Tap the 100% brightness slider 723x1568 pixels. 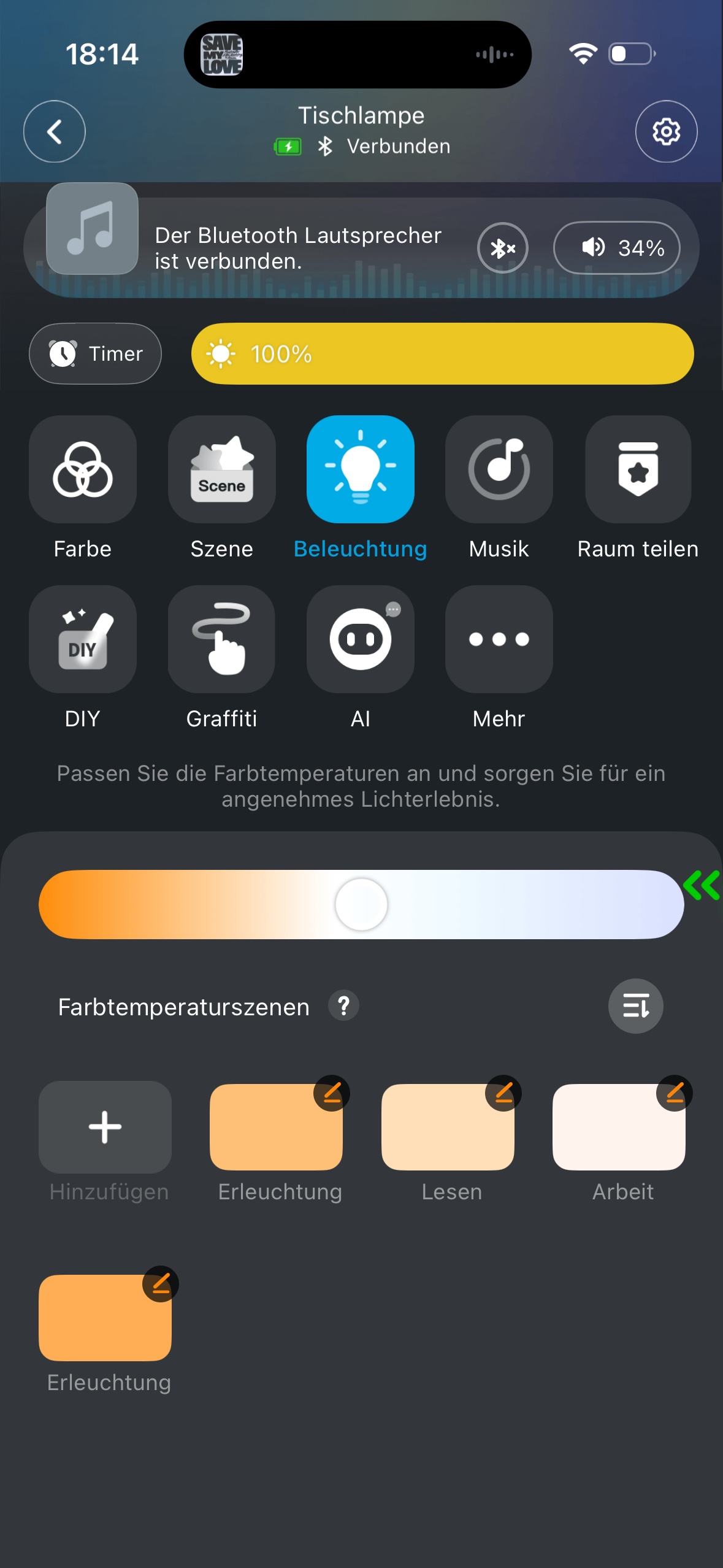[x=442, y=353]
